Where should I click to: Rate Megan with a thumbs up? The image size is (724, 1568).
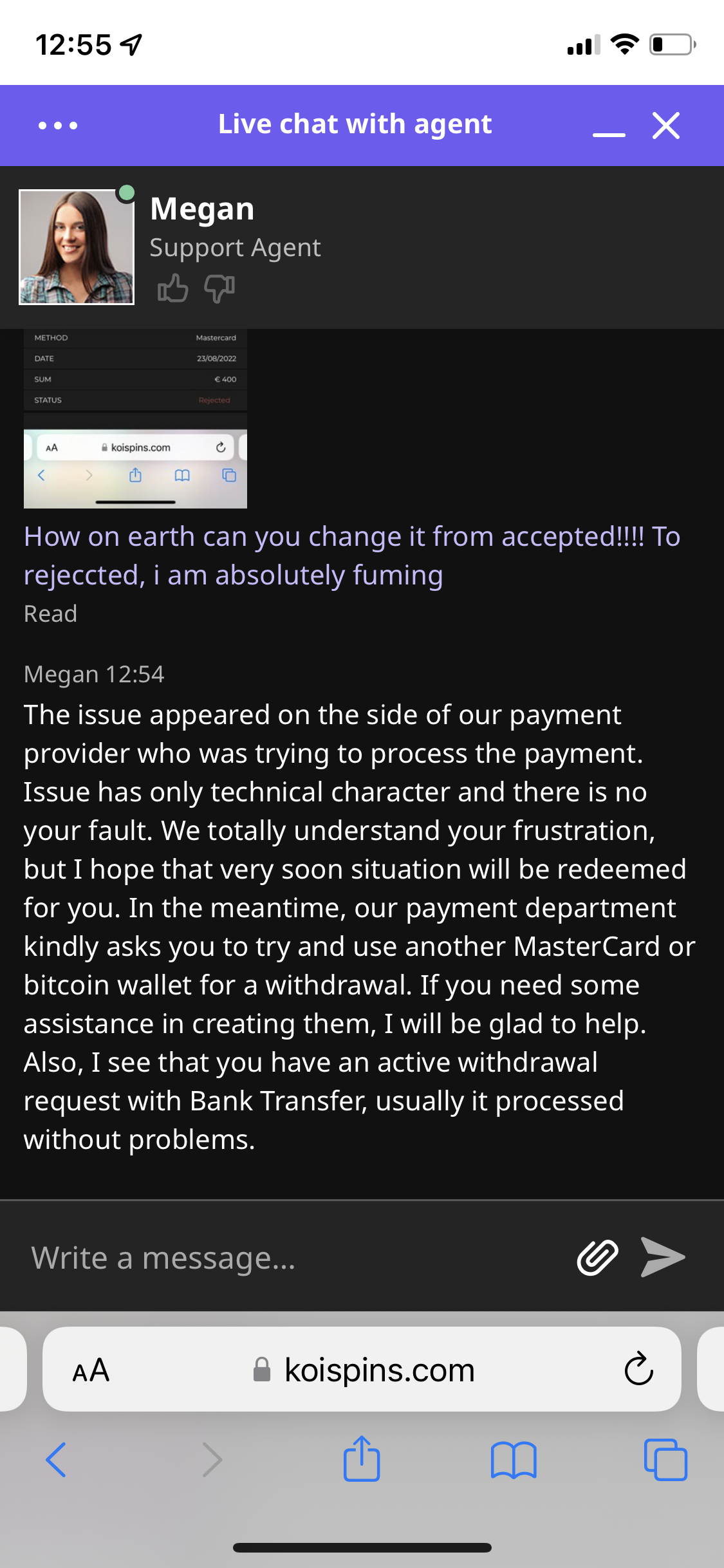(x=172, y=288)
